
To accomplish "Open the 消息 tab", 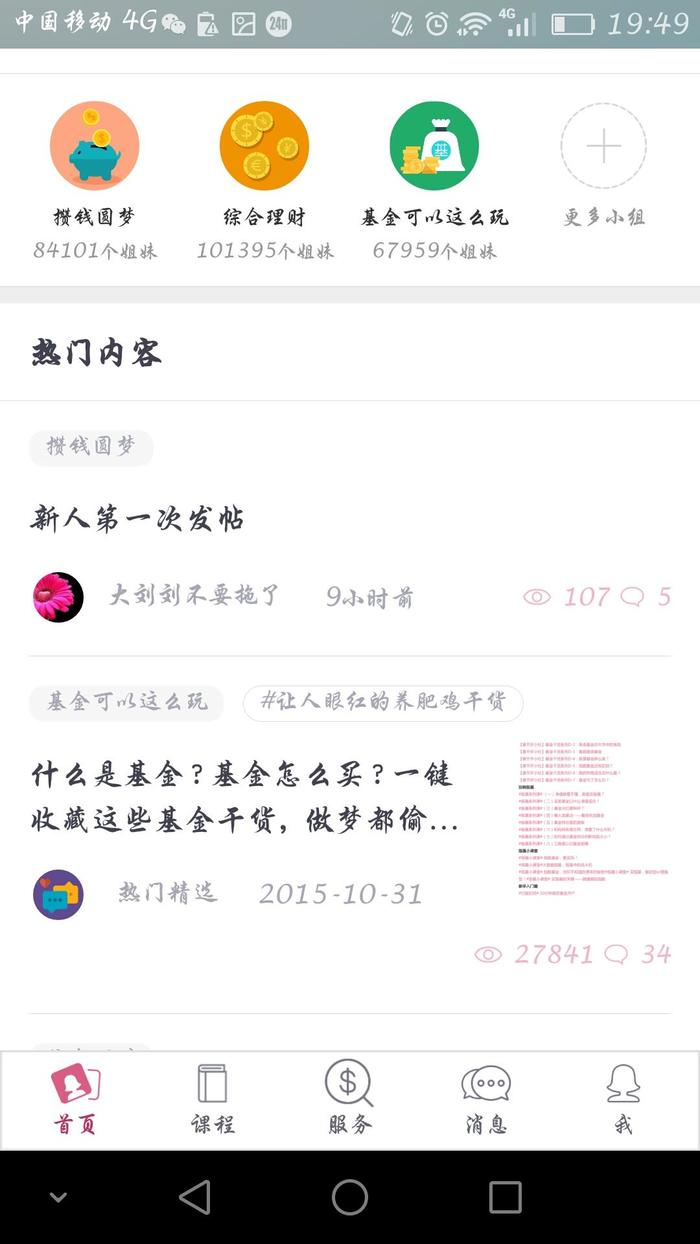I will [x=486, y=1099].
